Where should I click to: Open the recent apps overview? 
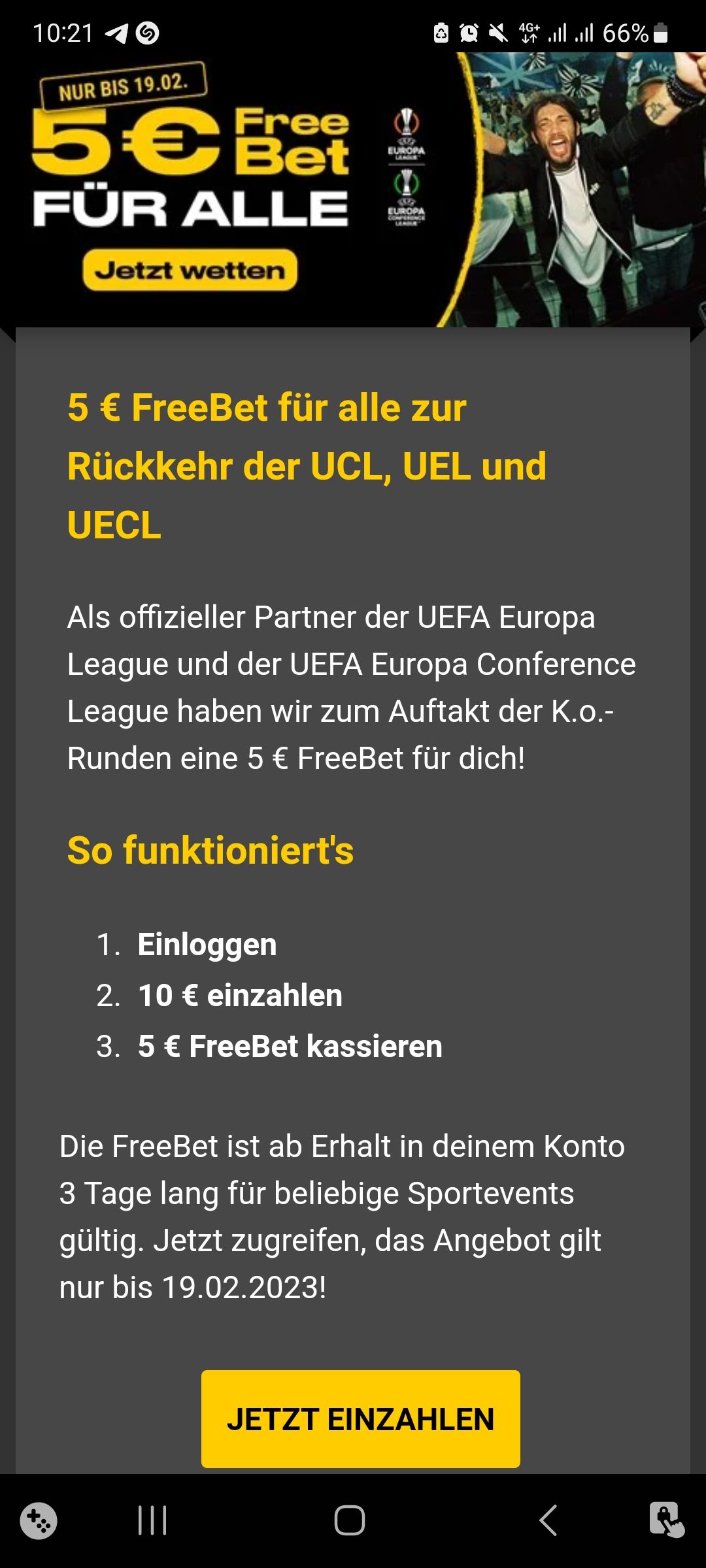(x=152, y=1520)
